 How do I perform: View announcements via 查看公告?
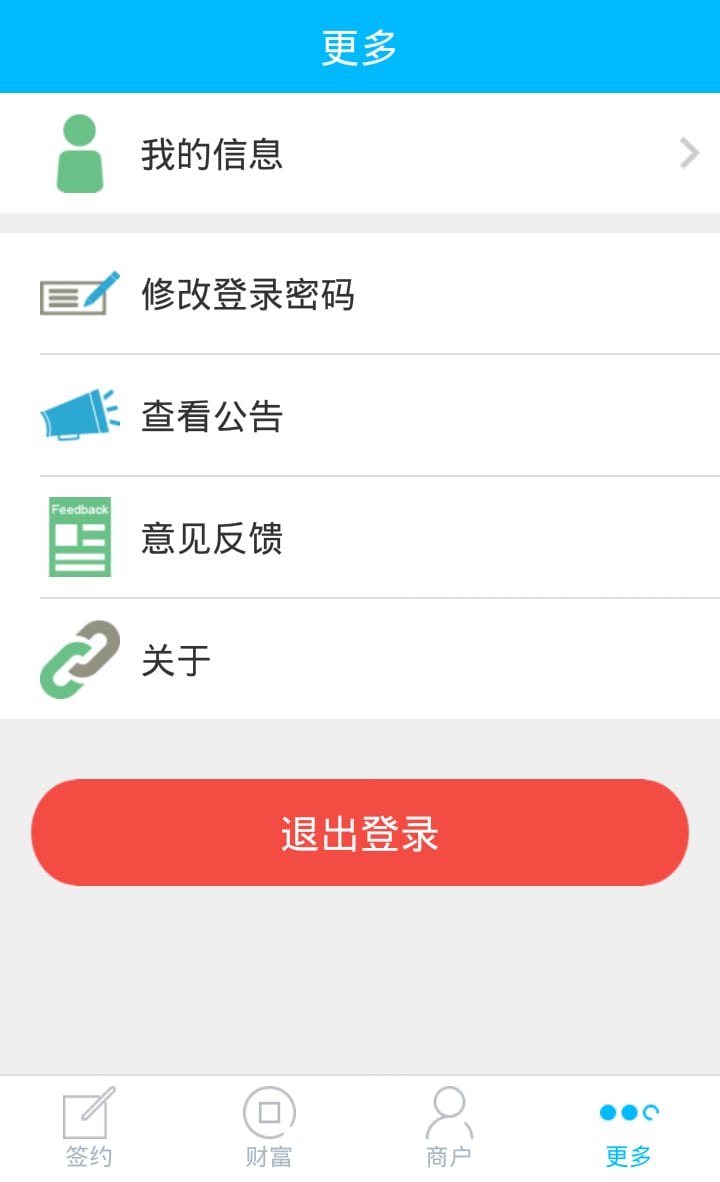(x=360, y=415)
